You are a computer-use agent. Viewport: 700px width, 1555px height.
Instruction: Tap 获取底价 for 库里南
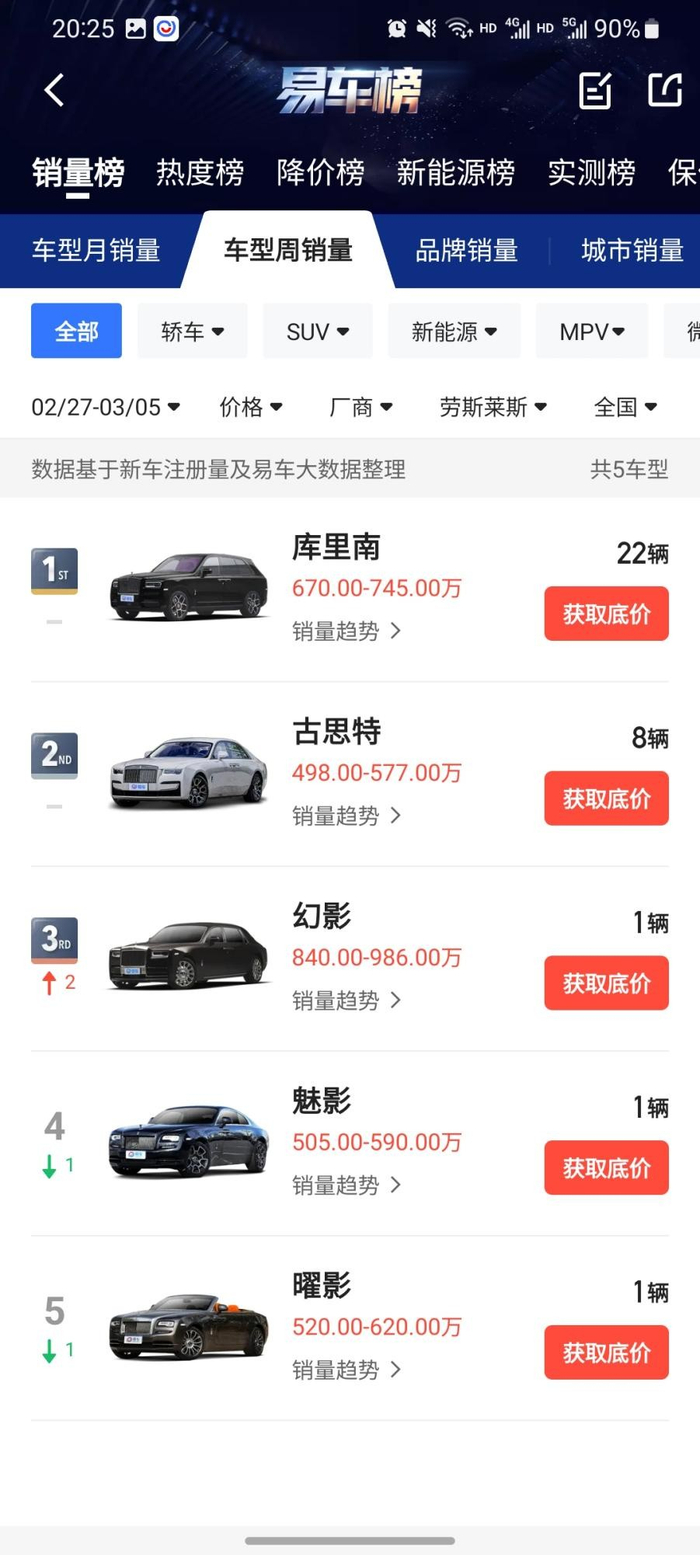(x=606, y=614)
